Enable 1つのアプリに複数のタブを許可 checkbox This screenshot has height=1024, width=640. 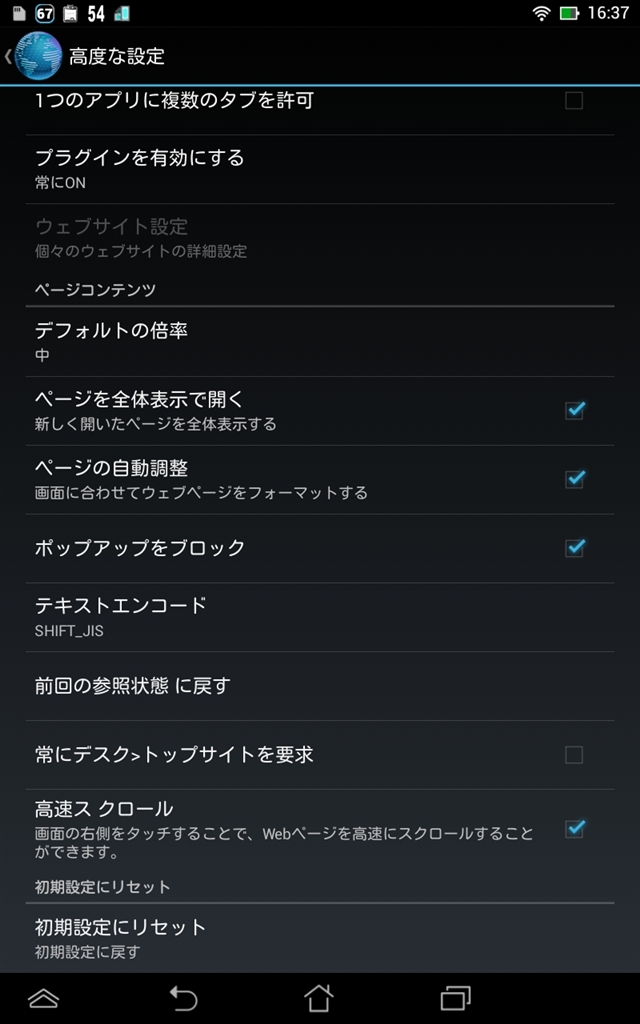574,100
